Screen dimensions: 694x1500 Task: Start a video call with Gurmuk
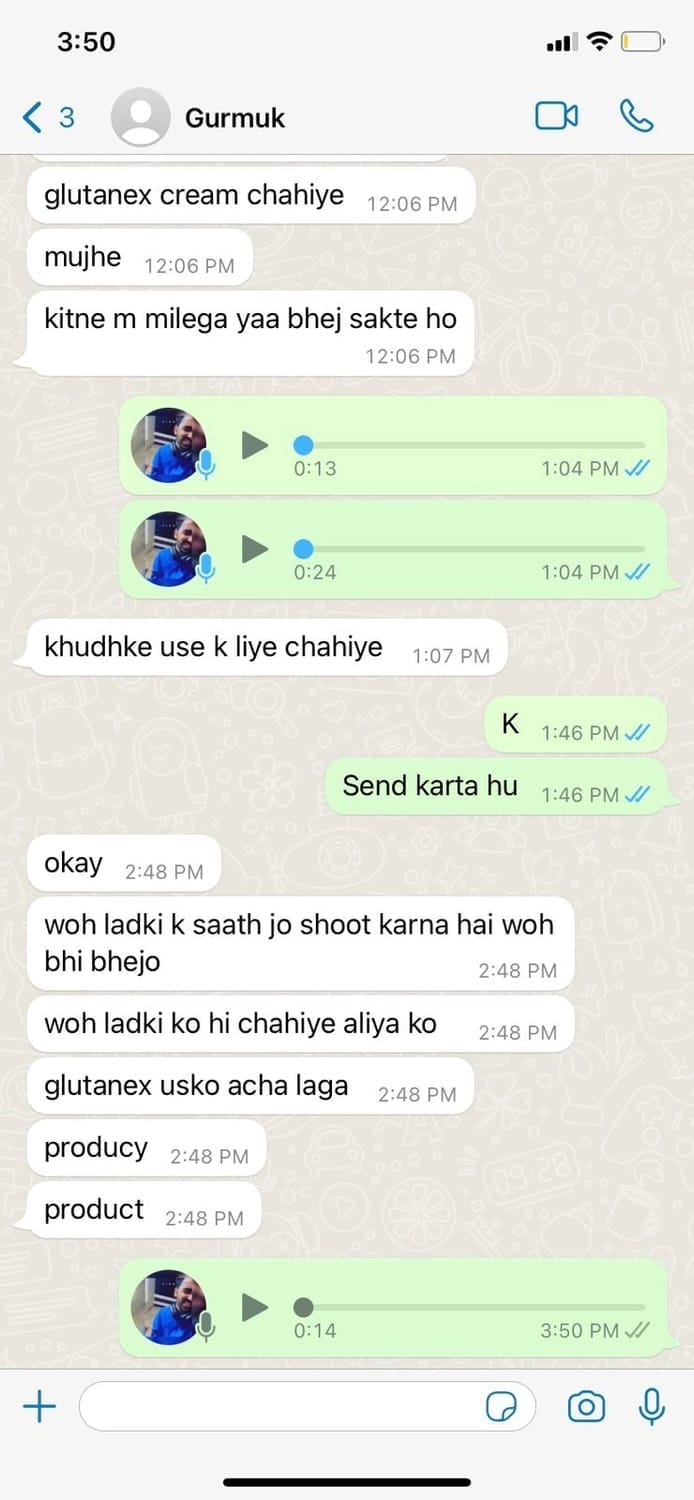556,117
